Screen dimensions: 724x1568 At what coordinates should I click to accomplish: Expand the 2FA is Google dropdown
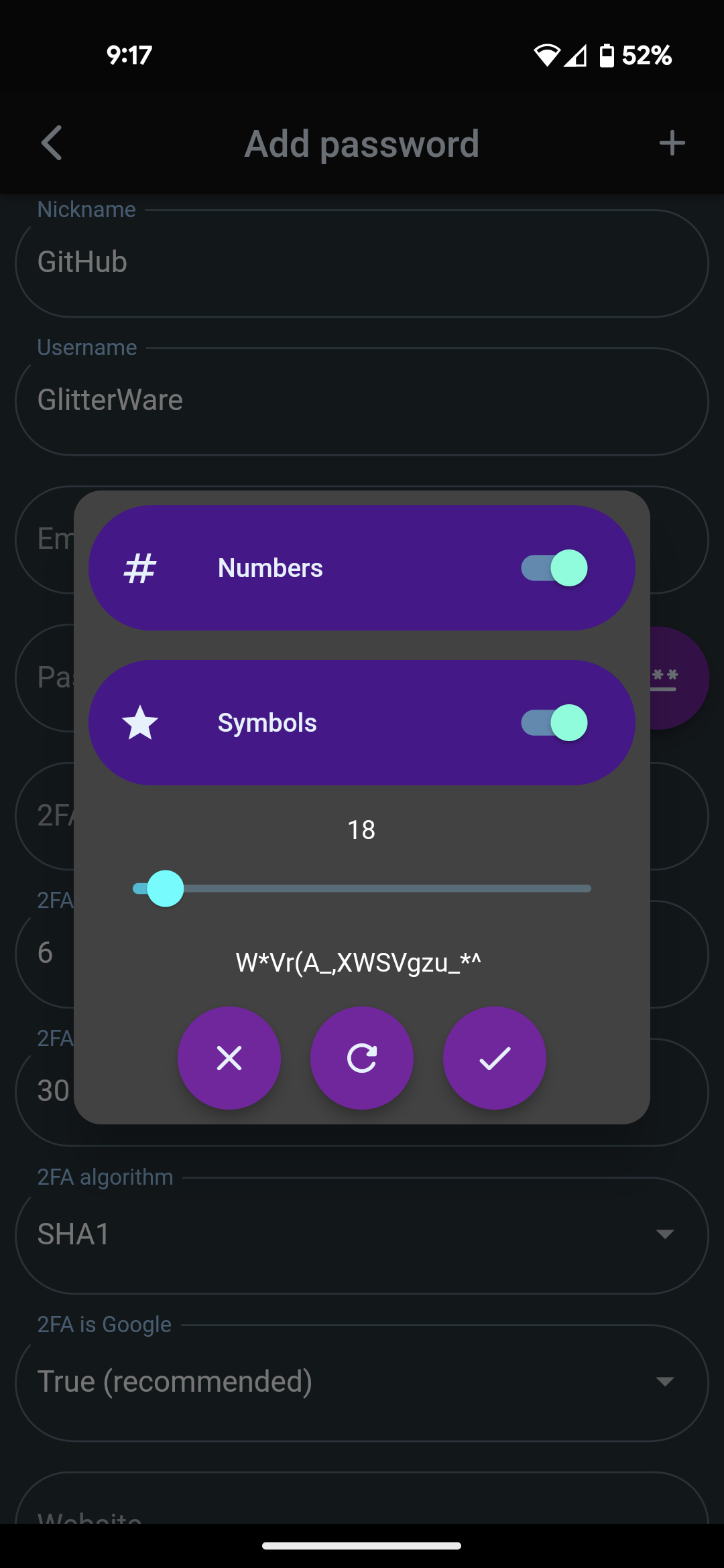click(362, 1382)
